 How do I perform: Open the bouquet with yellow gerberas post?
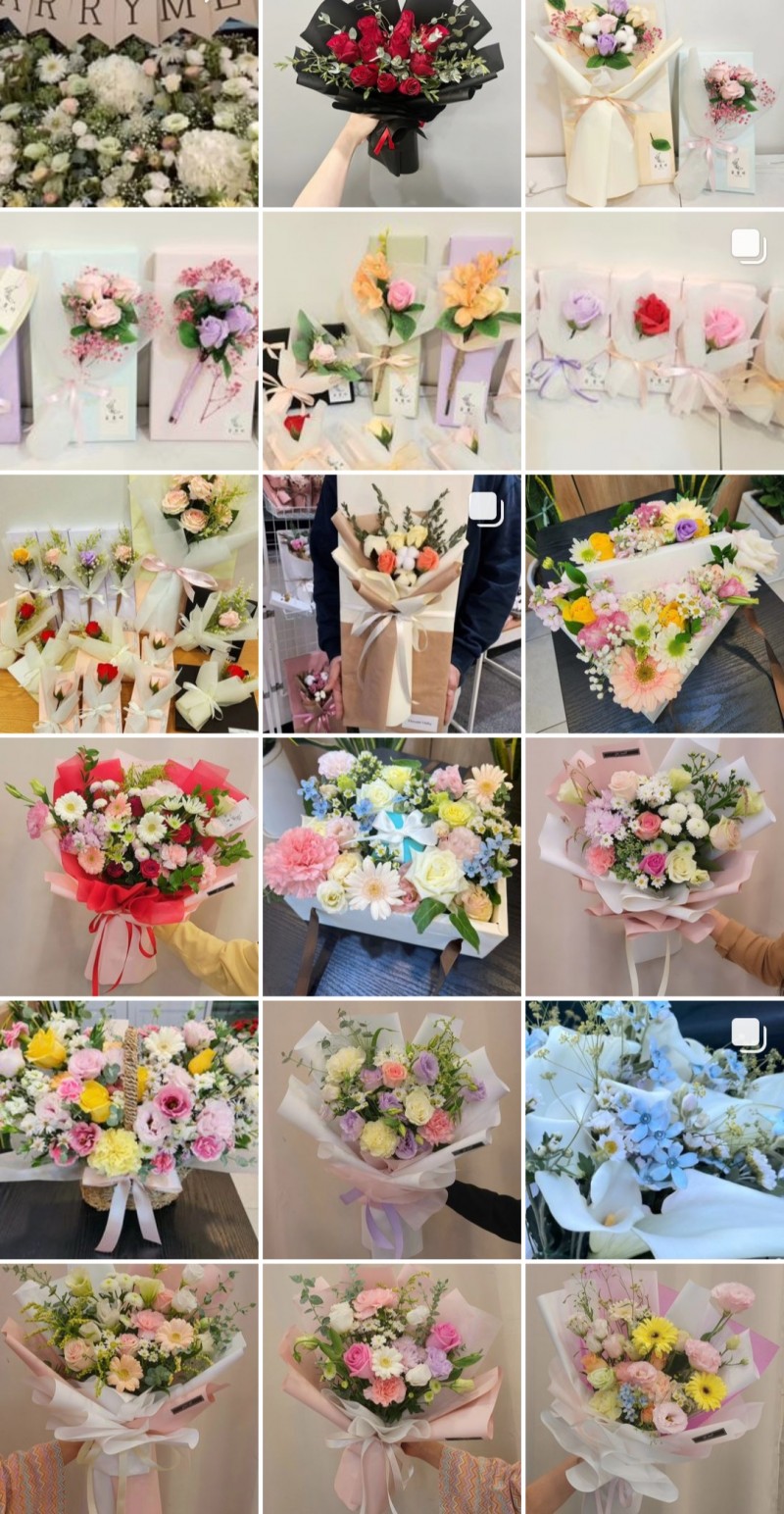(x=654, y=1388)
